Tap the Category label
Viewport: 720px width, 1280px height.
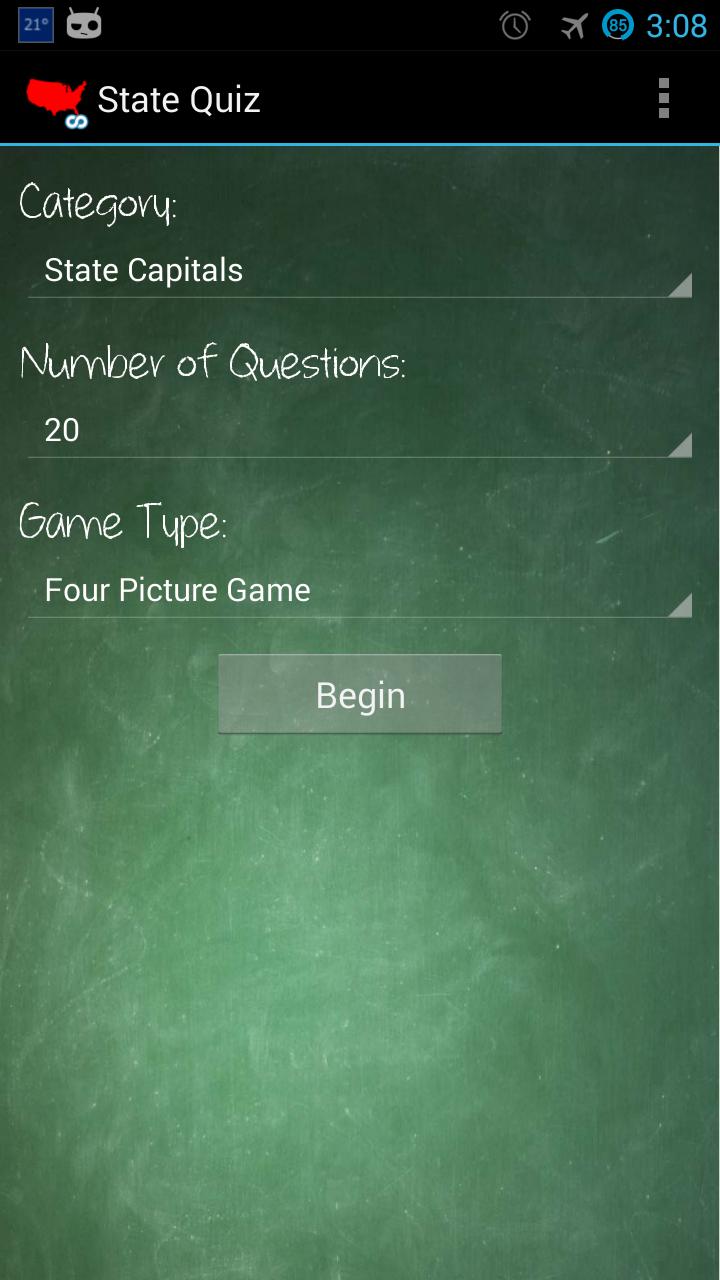[x=99, y=205]
